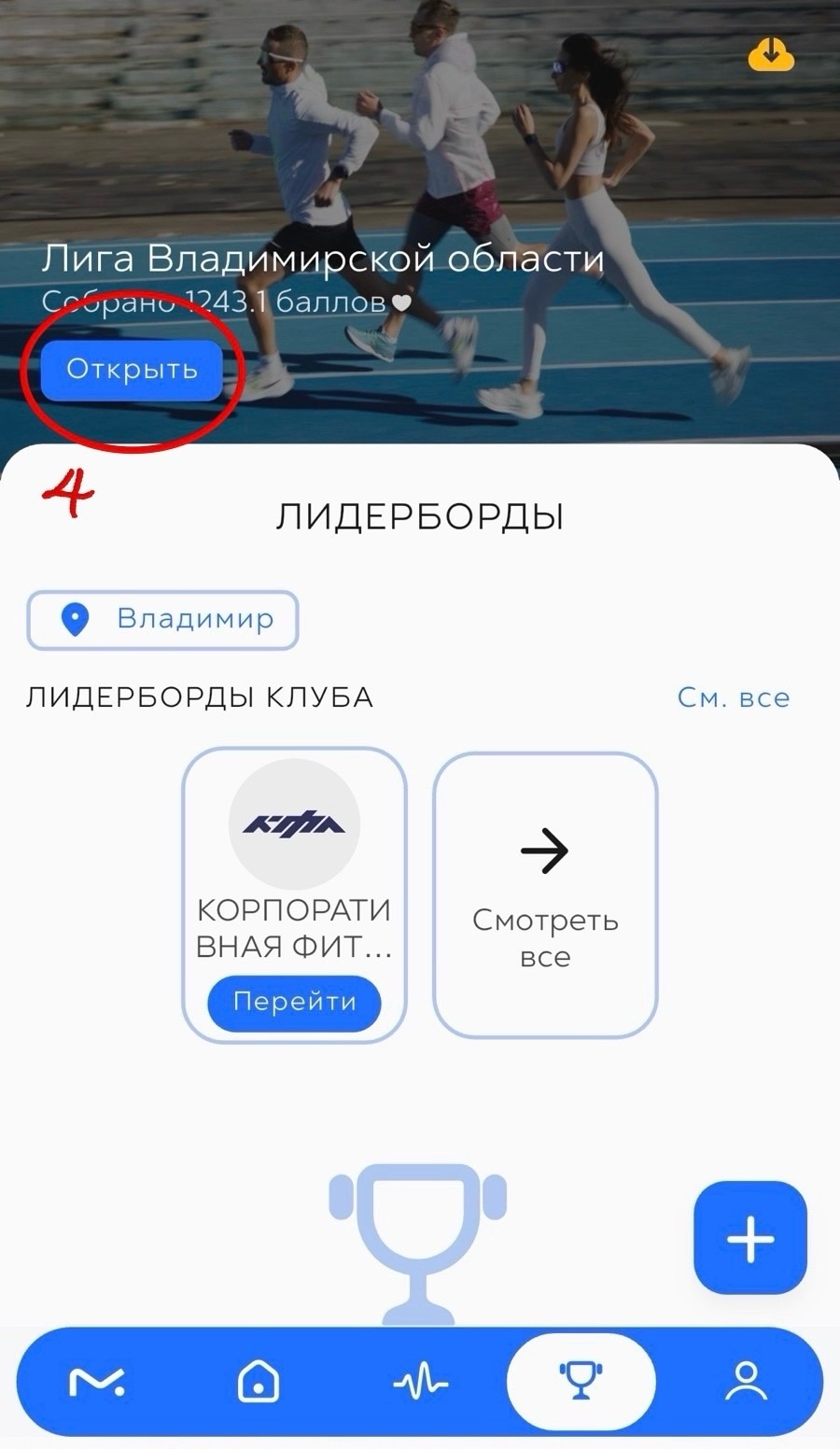Tap the cloud download icon
The width and height of the screenshot is (840, 1449).
pyautogui.click(x=771, y=54)
